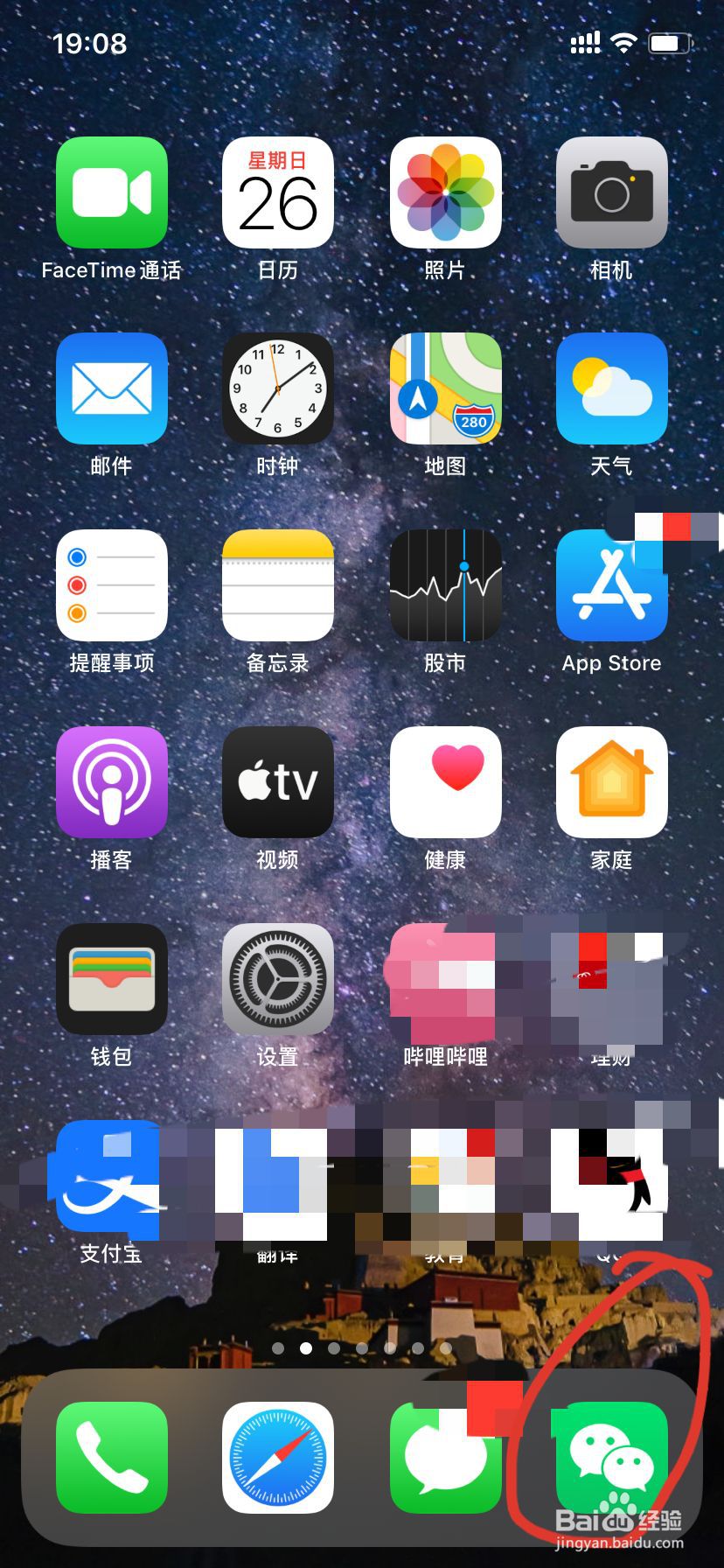Write a note in 备忘录
This screenshot has width=724, height=1568.
(278, 584)
